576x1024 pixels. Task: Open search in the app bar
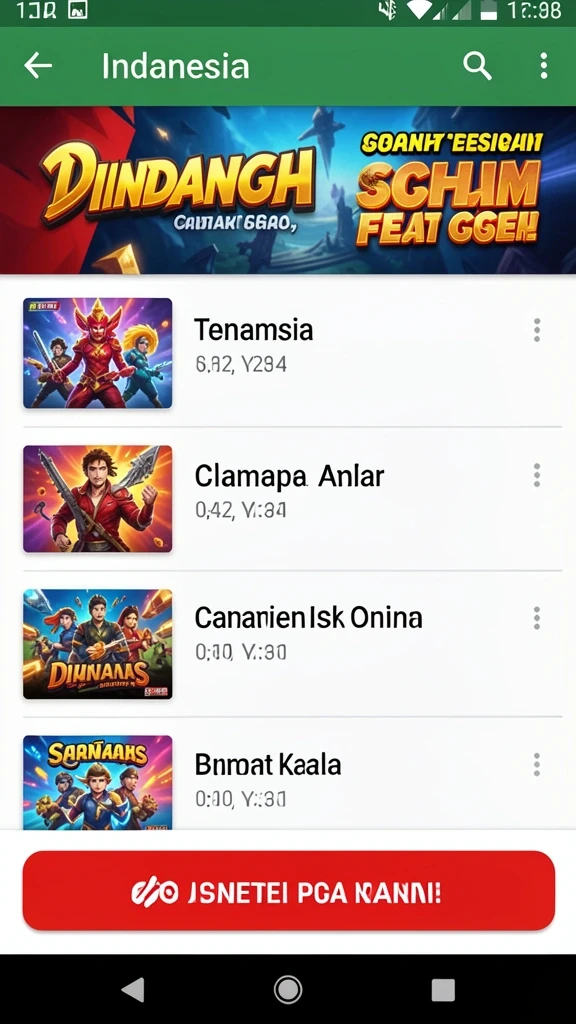click(x=477, y=67)
